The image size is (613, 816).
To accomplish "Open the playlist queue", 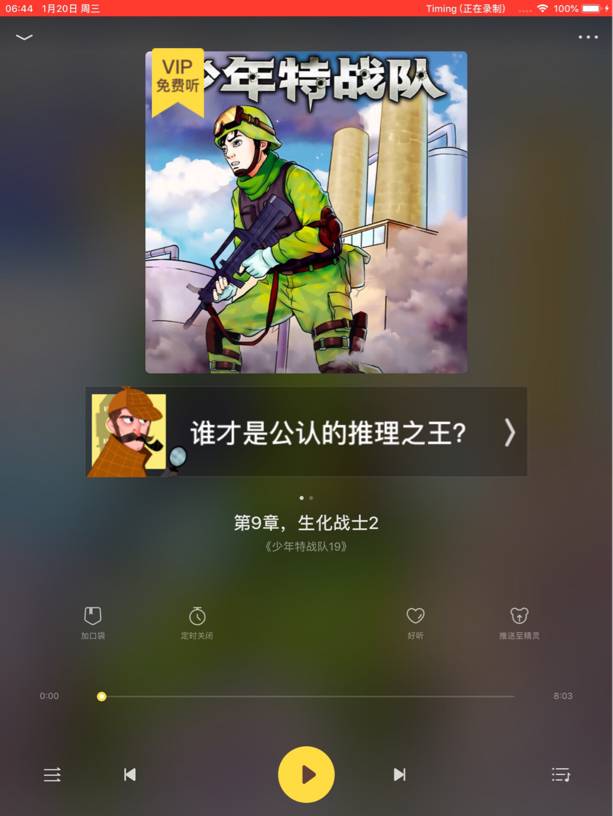I will pyautogui.click(x=561, y=774).
